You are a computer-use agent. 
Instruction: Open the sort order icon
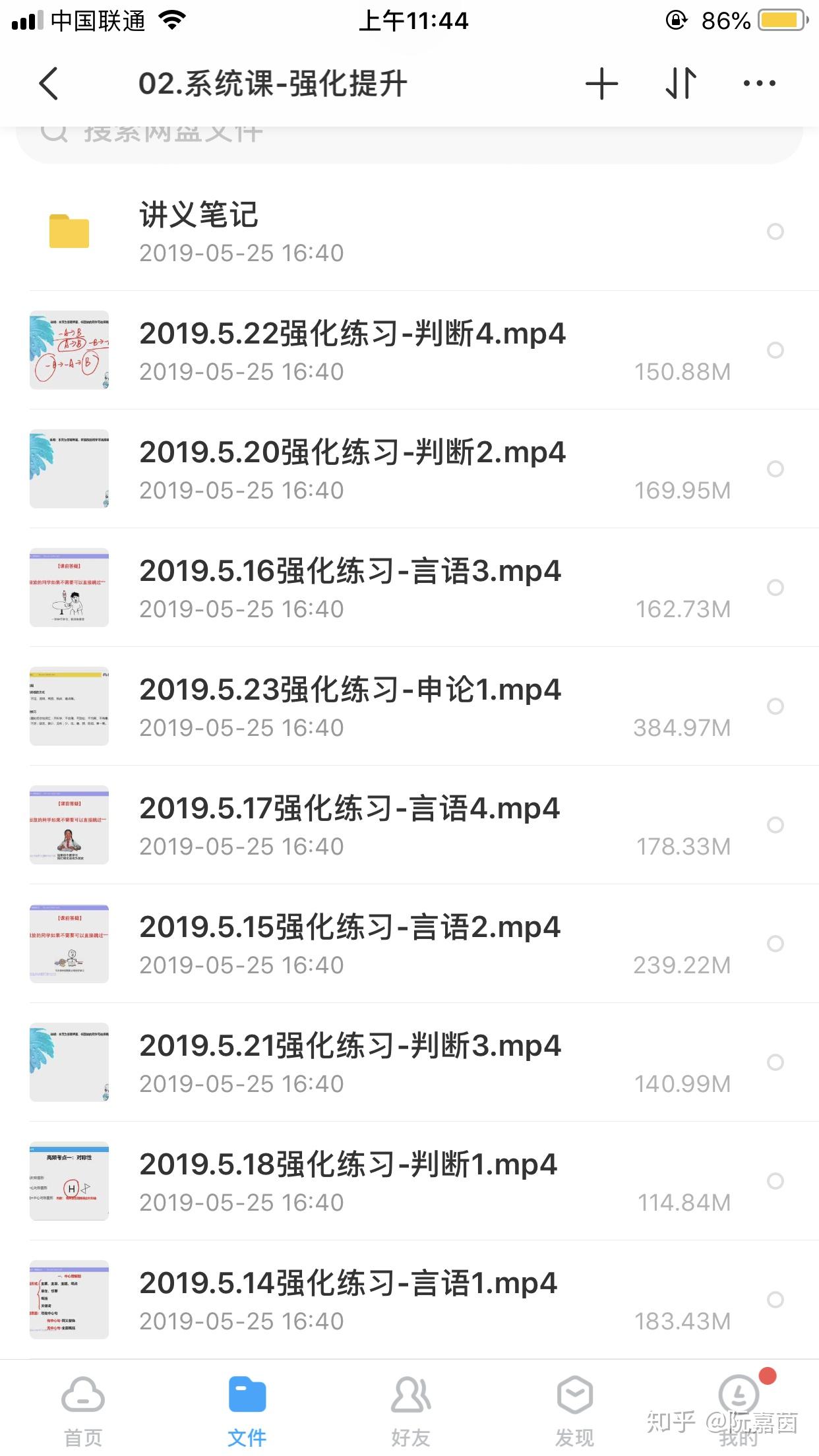682,84
